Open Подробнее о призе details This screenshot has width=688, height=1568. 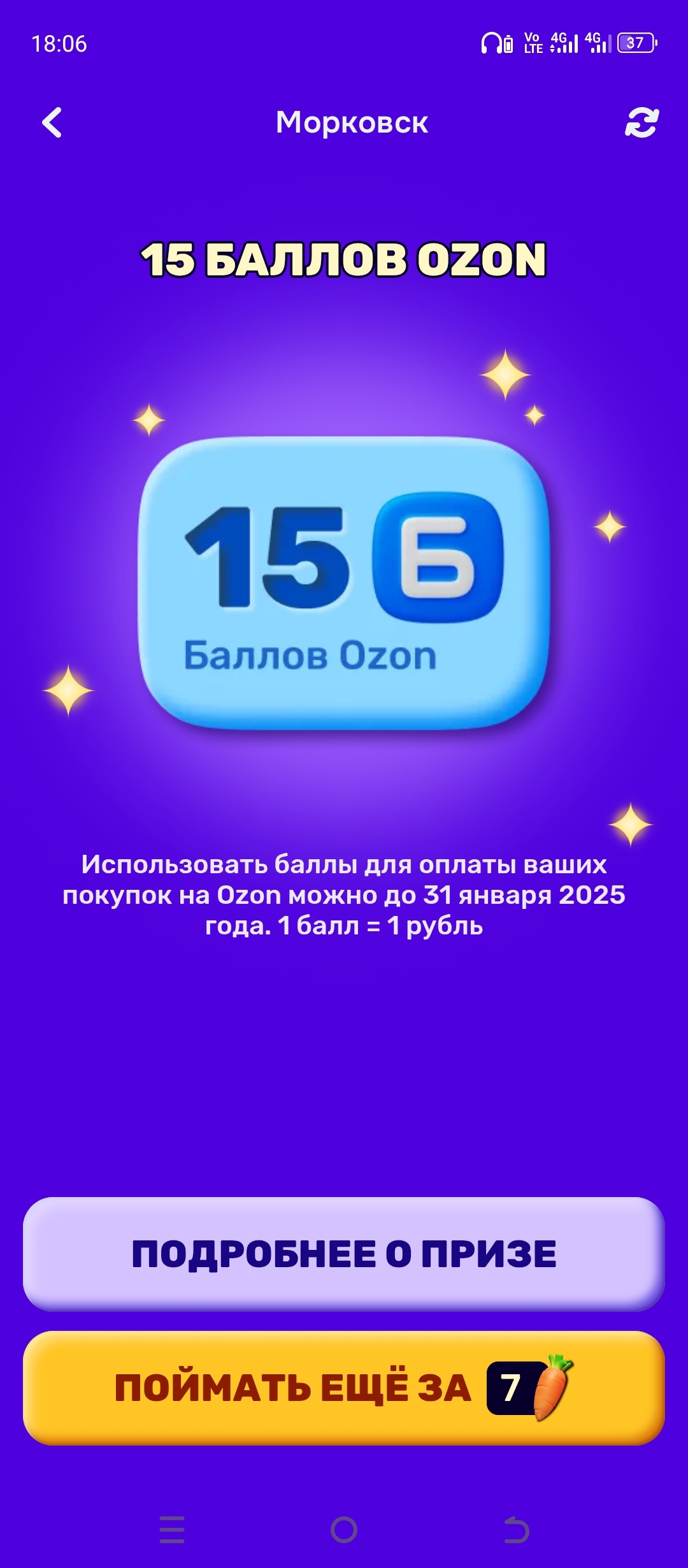pyautogui.click(x=344, y=1253)
